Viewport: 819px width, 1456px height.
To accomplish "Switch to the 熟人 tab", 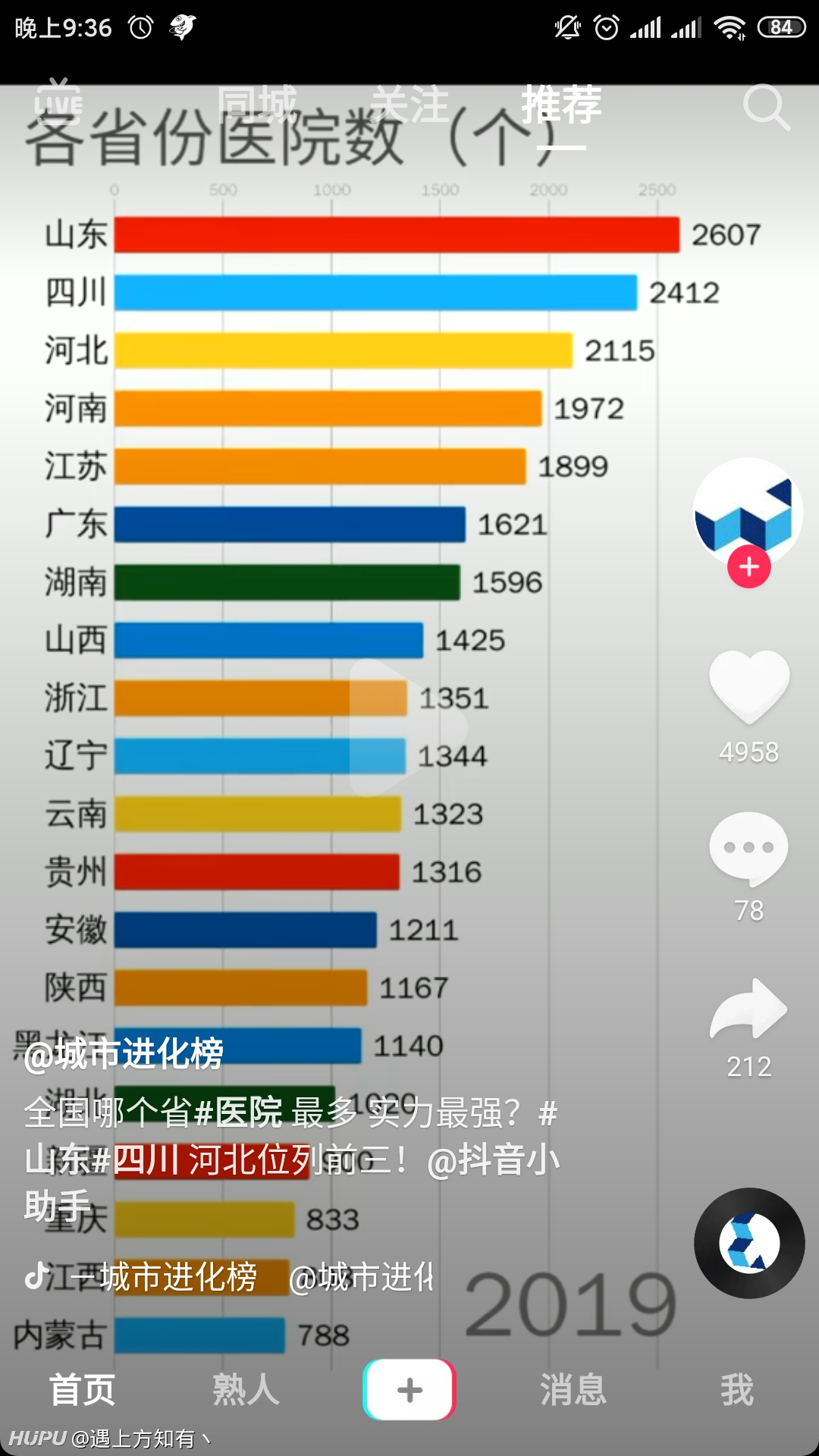I will (x=246, y=1389).
